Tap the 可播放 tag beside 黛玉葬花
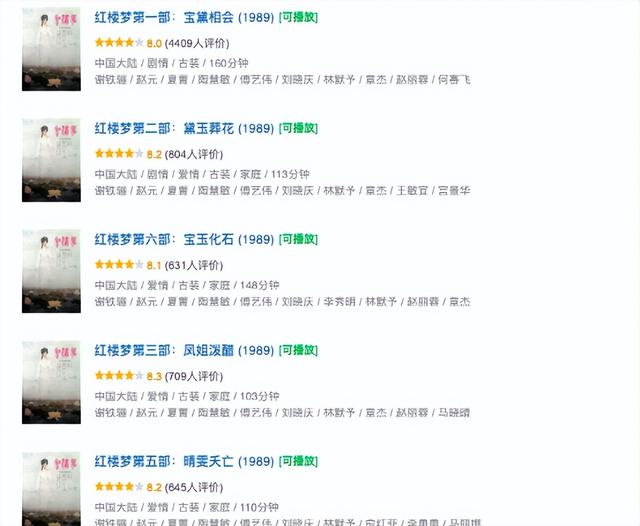Screen dimensions: 640x526 click(299, 129)
